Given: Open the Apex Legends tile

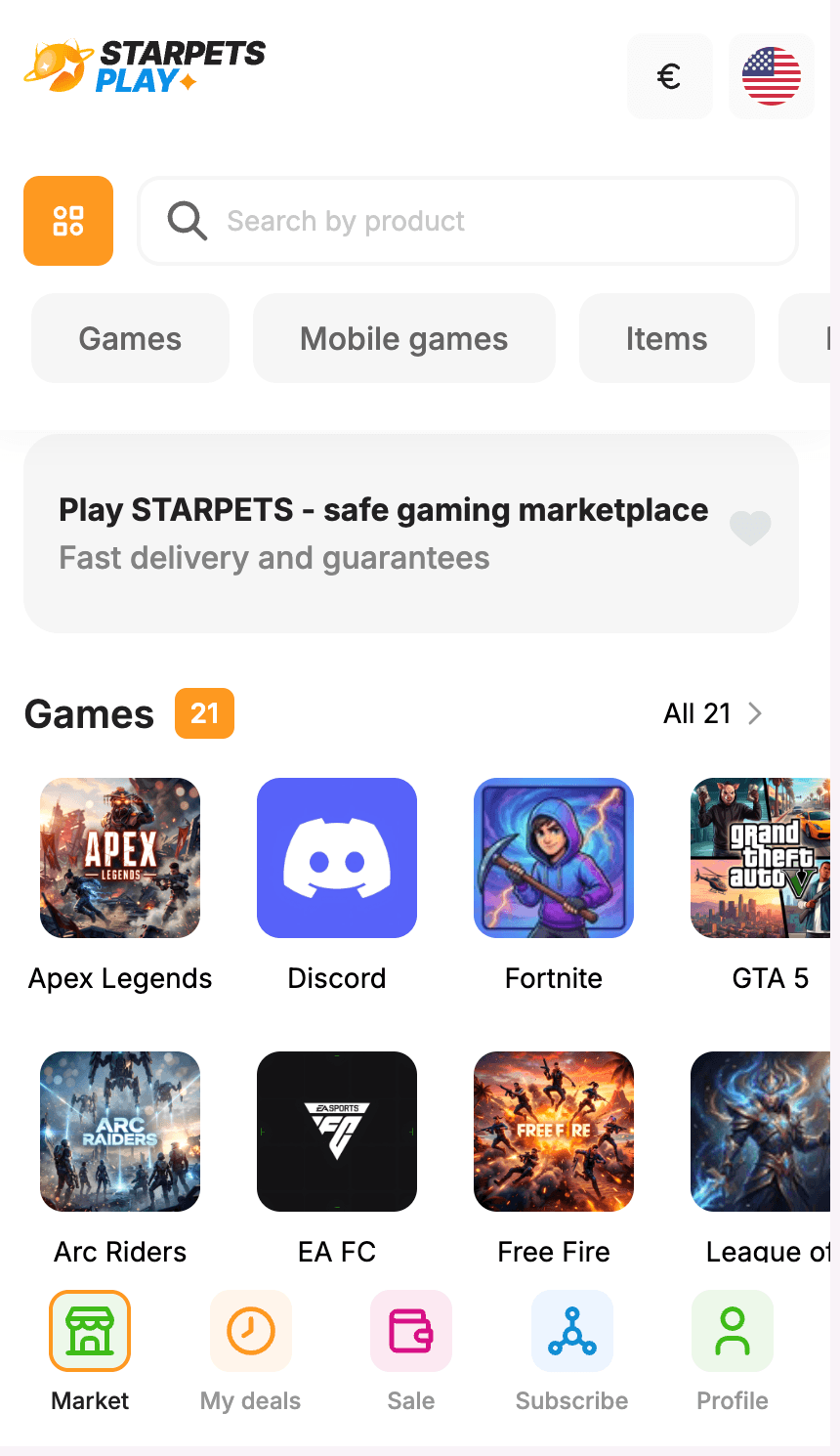Looking at the screenshot, I should pos(120,858).
